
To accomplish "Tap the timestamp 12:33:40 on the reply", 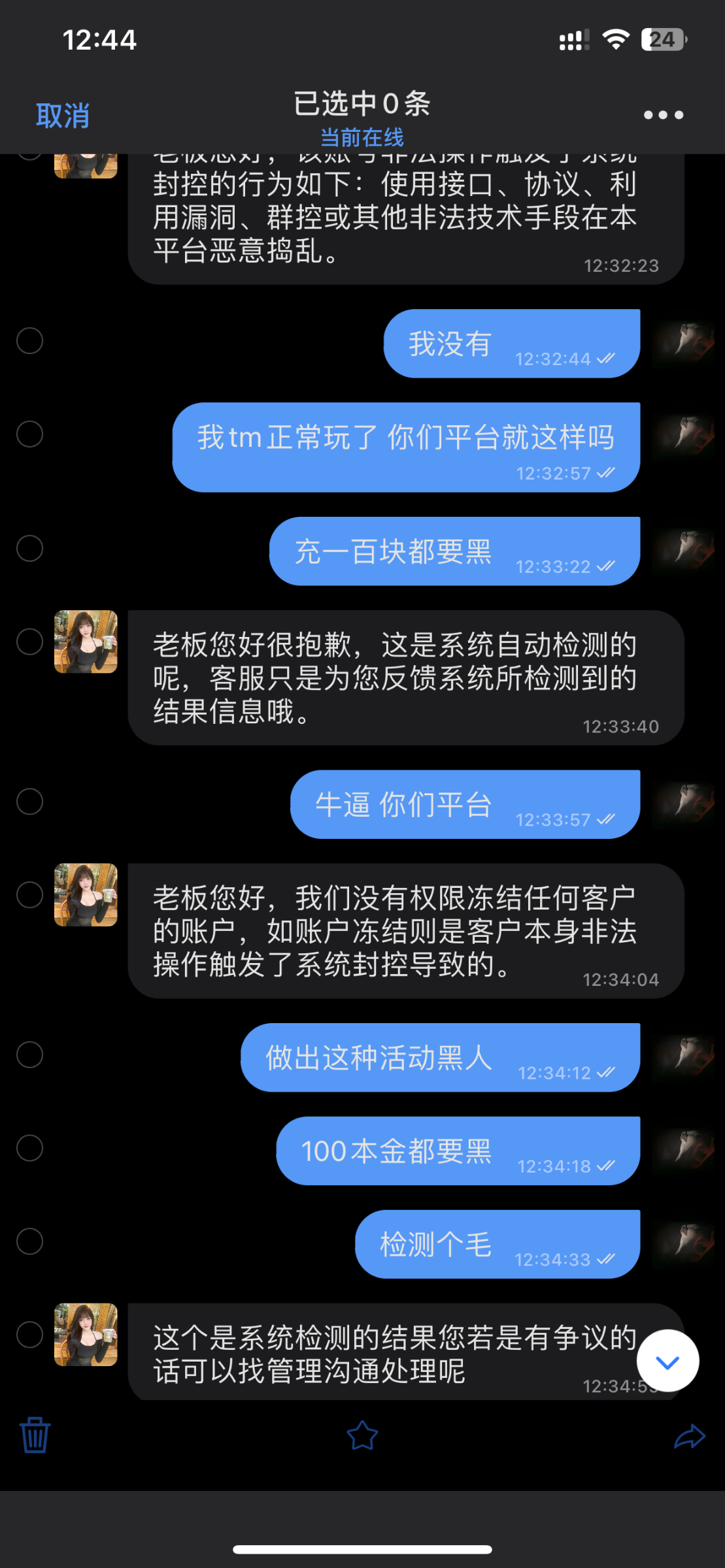I will point(622,725).
